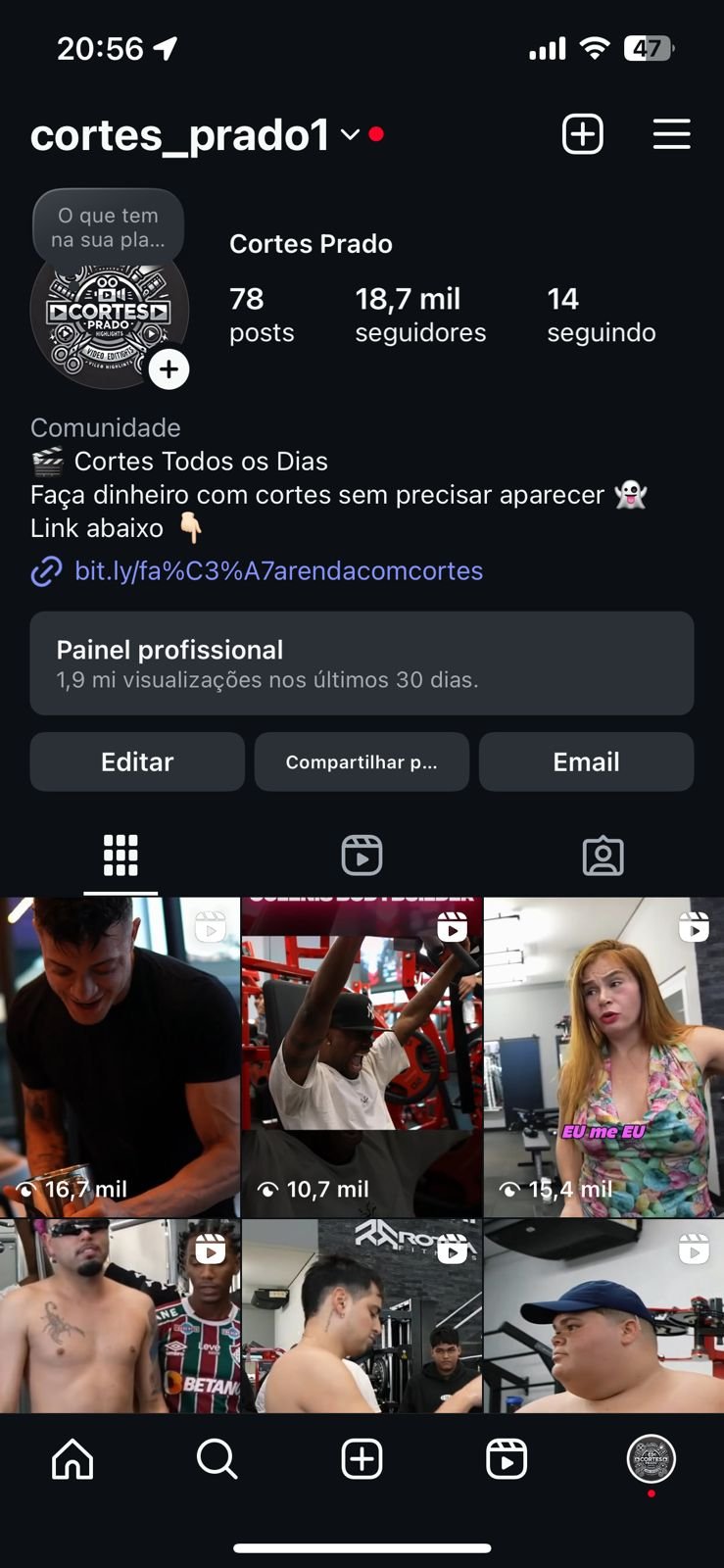Open the reel with 15,4 mil views

tap(603, 1056)
